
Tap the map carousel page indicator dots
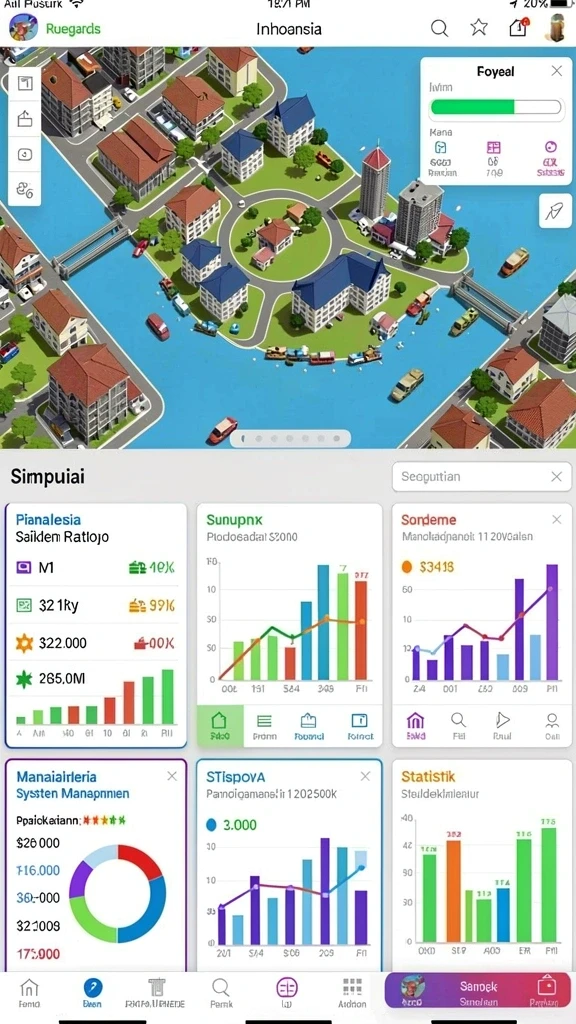290,438
